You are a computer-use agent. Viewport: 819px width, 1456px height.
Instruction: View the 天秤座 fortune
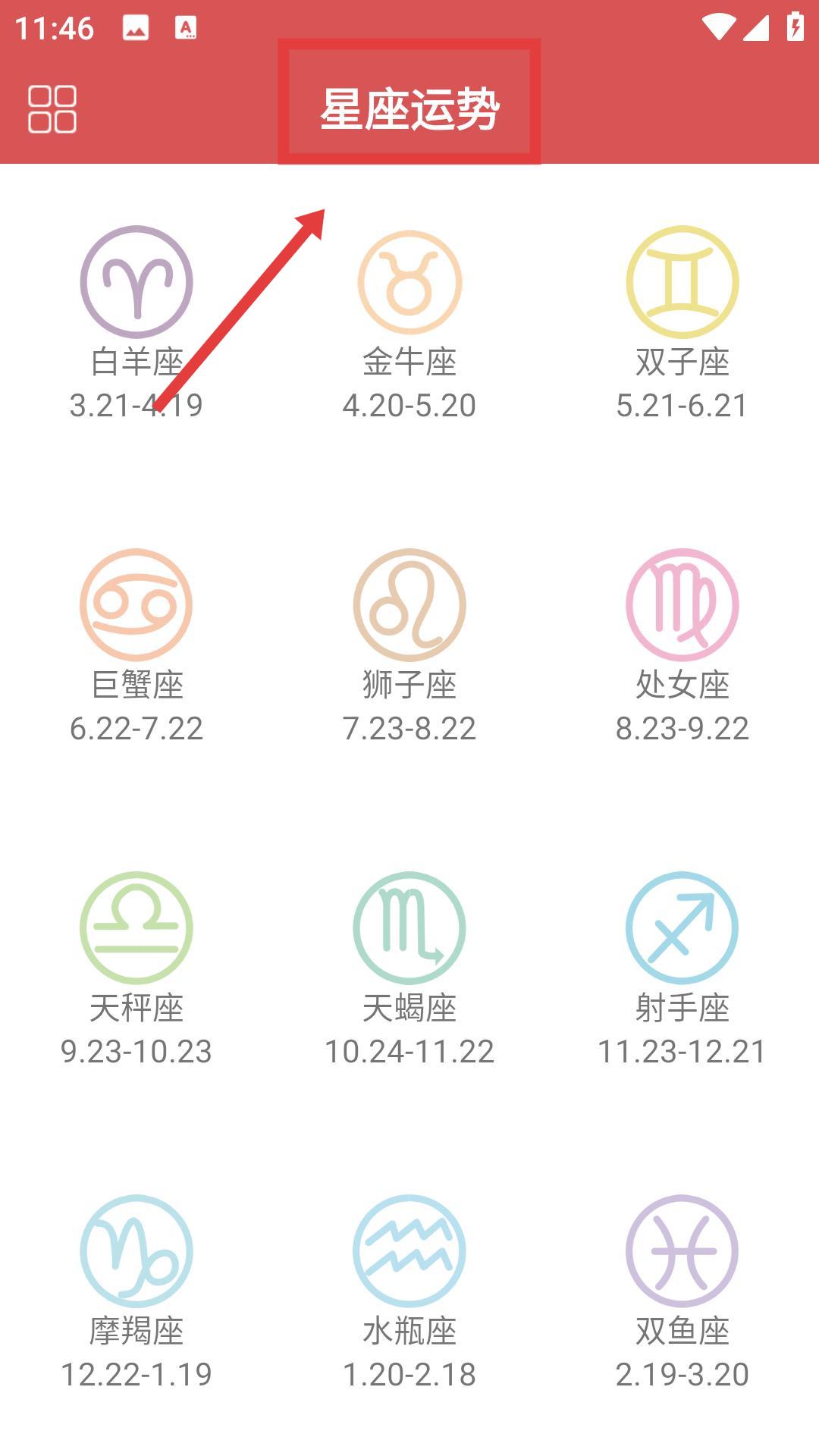coord(136,969)
